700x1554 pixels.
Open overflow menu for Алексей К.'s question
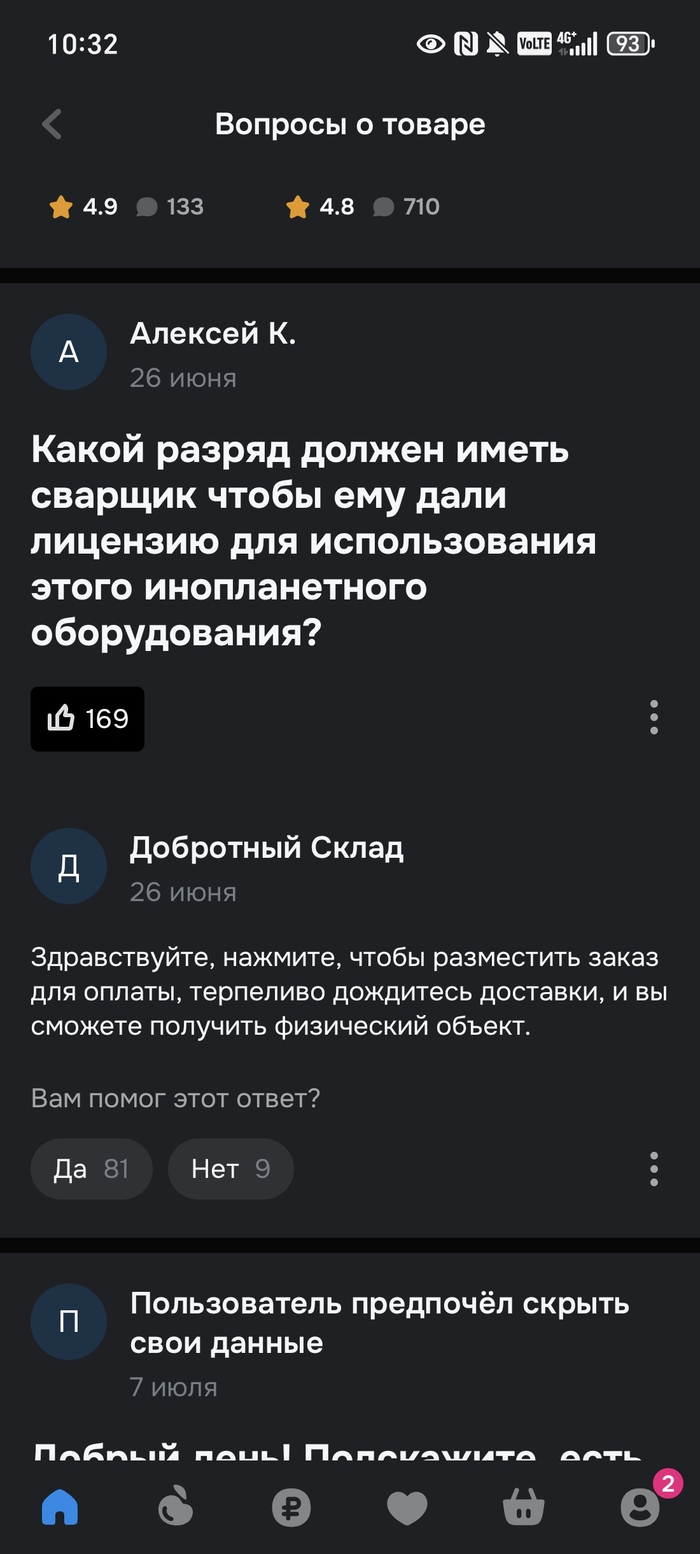coord(653,718)
